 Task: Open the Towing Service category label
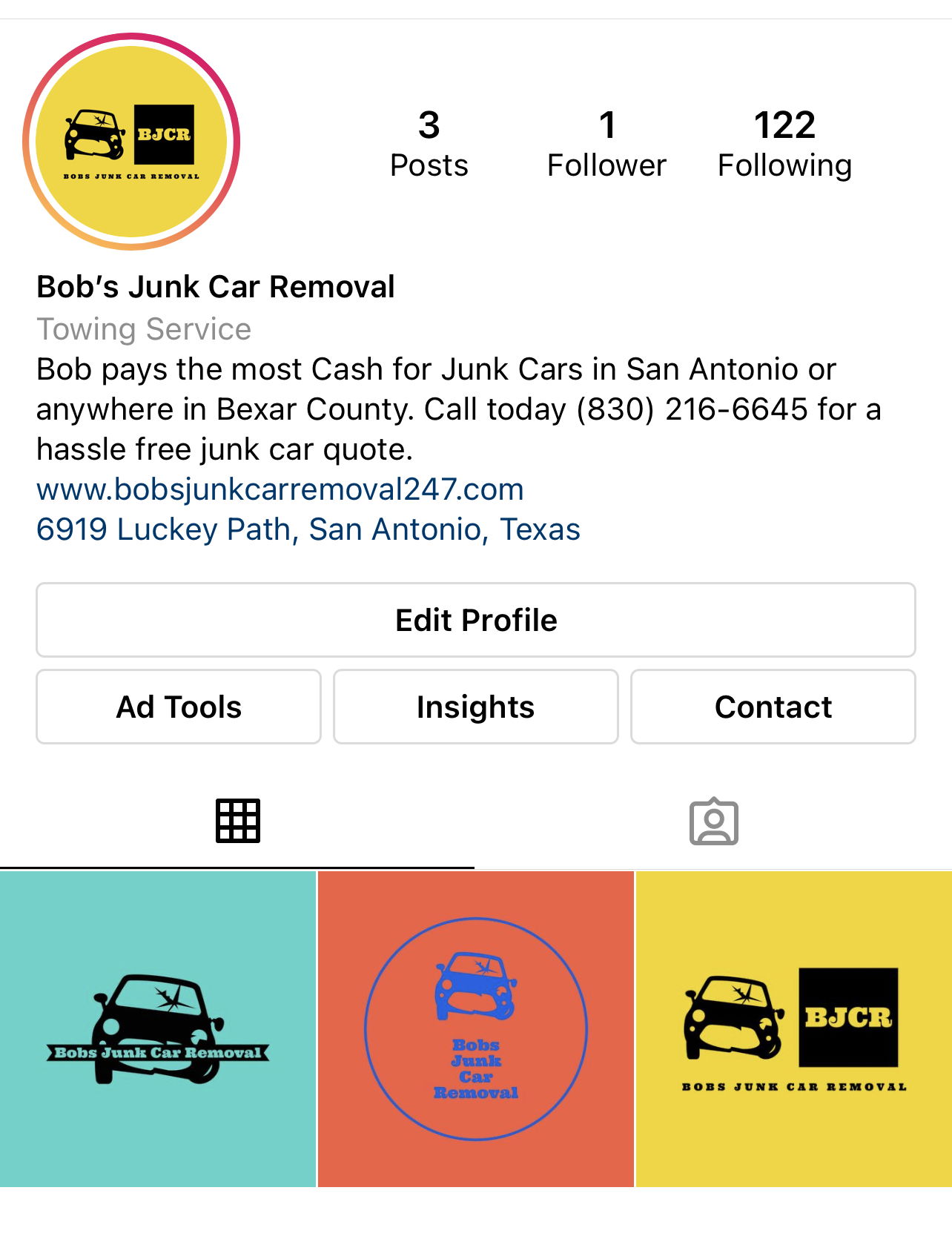143,328
